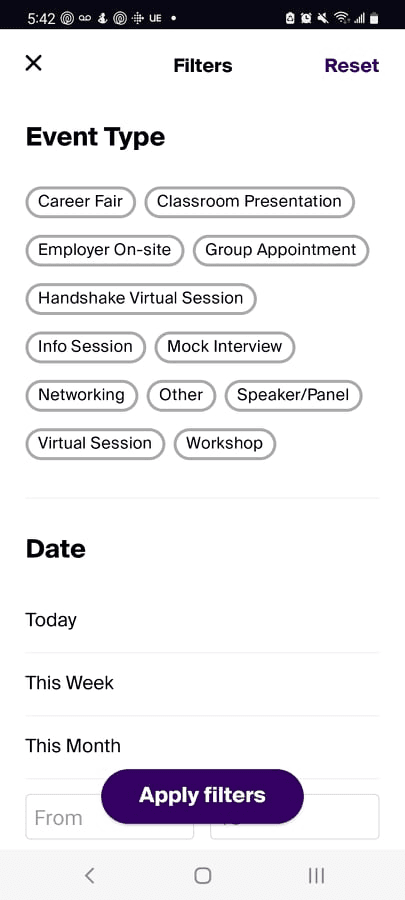Screen dimensions: 405x900
Task: Select the Info Session chip
Action: coord(85,347)
